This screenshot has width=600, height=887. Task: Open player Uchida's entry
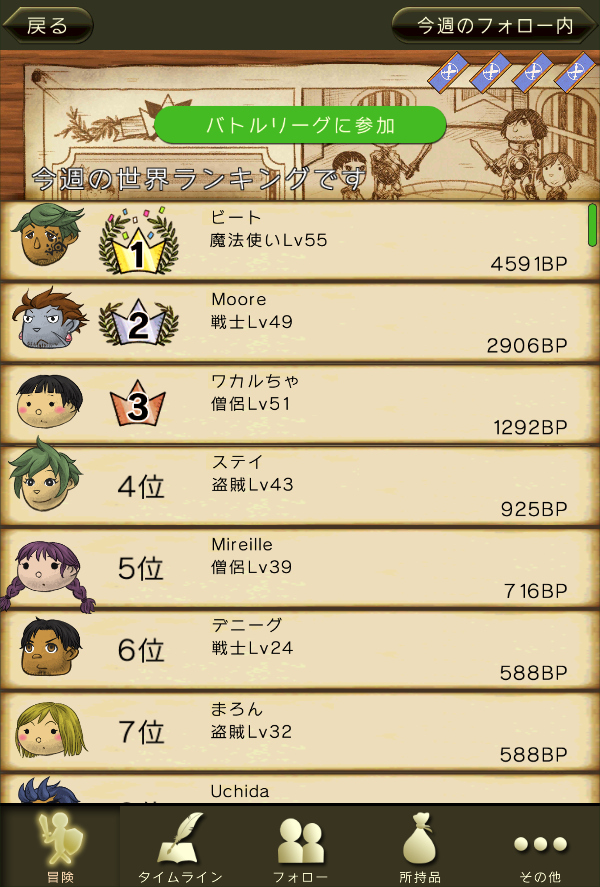click(x=300, y=790)
